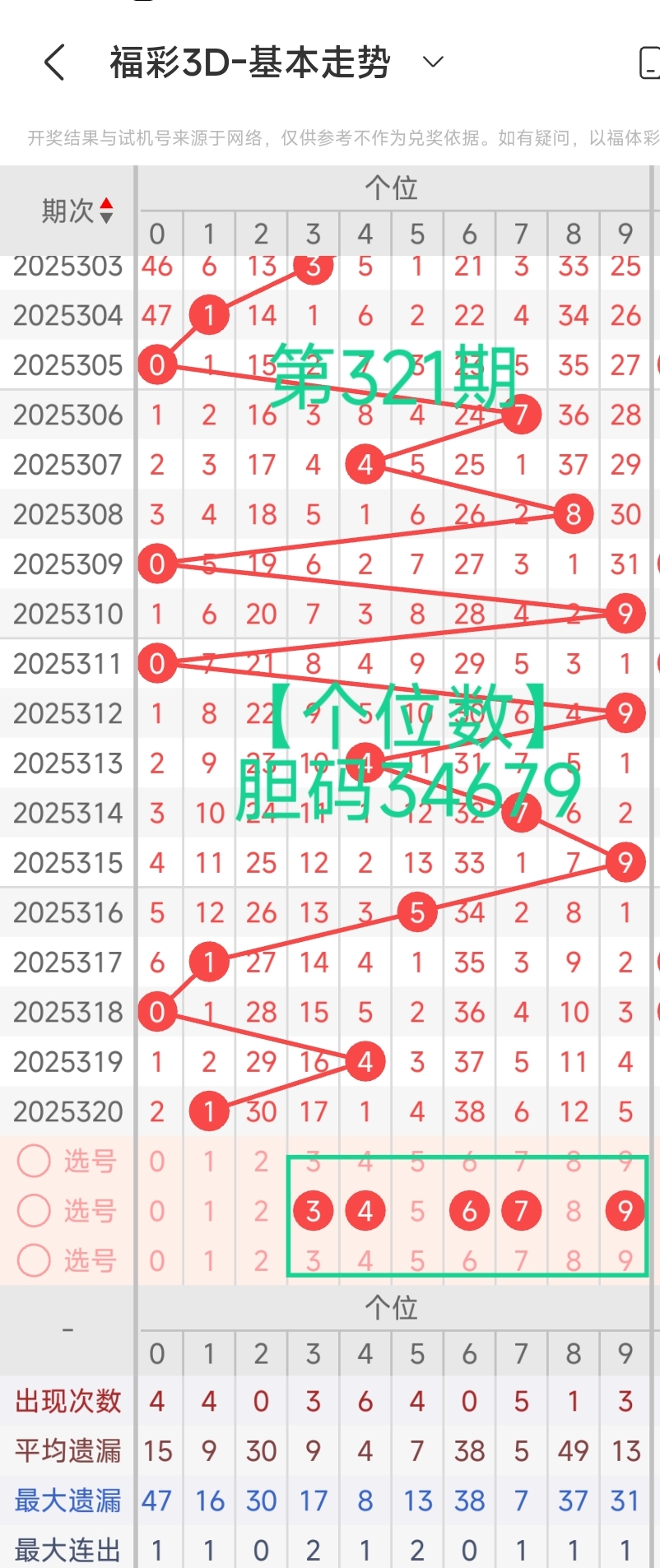This screenshot has height=1568, width=660.
Task: Tap the red circled 5 in row 2025316
Action: [416, 912]
